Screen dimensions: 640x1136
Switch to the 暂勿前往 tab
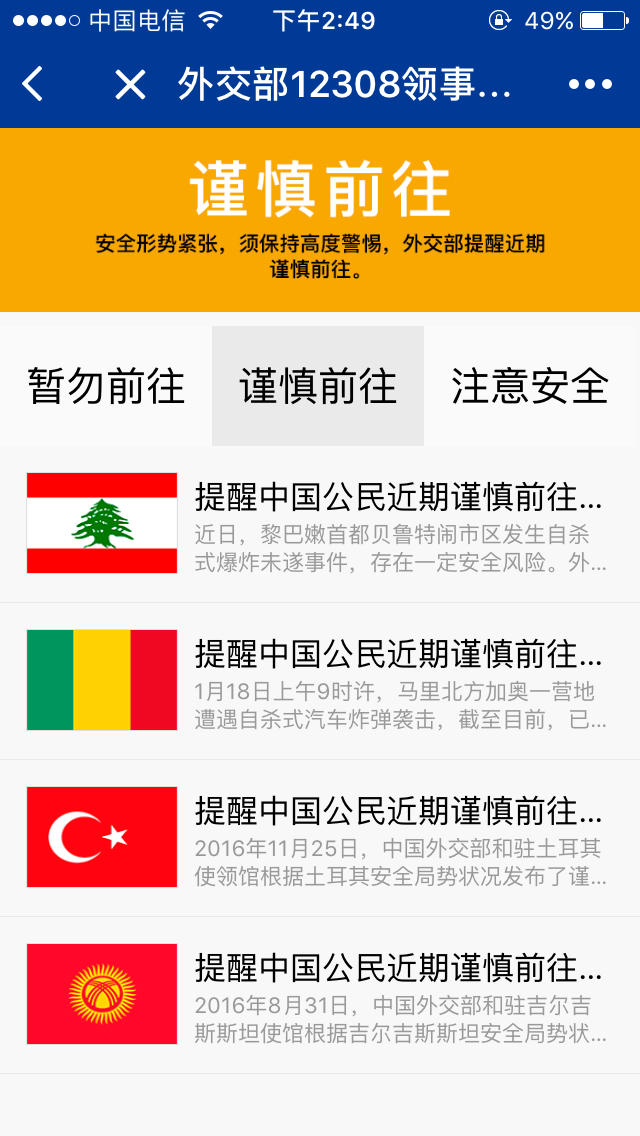tap(106, 386)
